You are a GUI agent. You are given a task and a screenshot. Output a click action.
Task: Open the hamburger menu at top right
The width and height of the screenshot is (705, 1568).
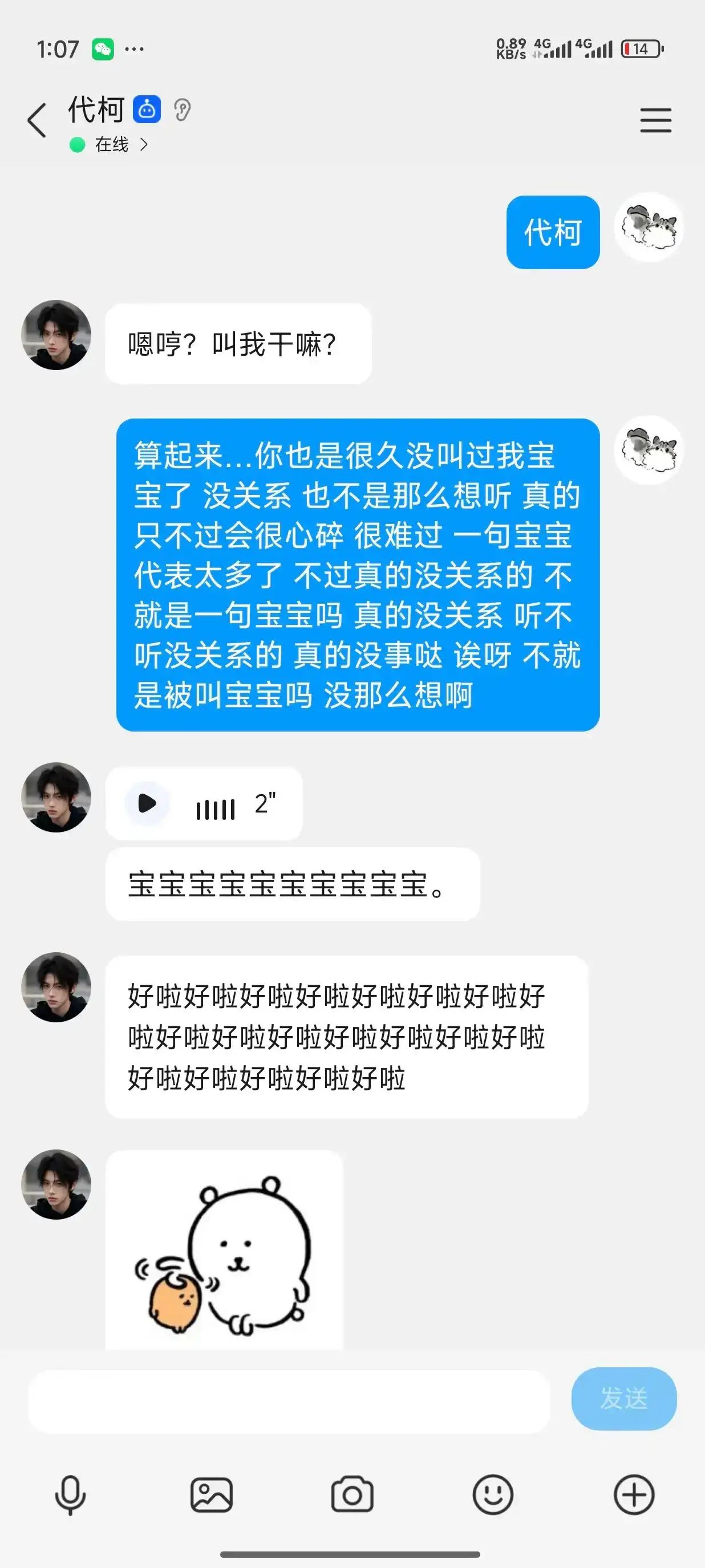click(x=656, y=120)
